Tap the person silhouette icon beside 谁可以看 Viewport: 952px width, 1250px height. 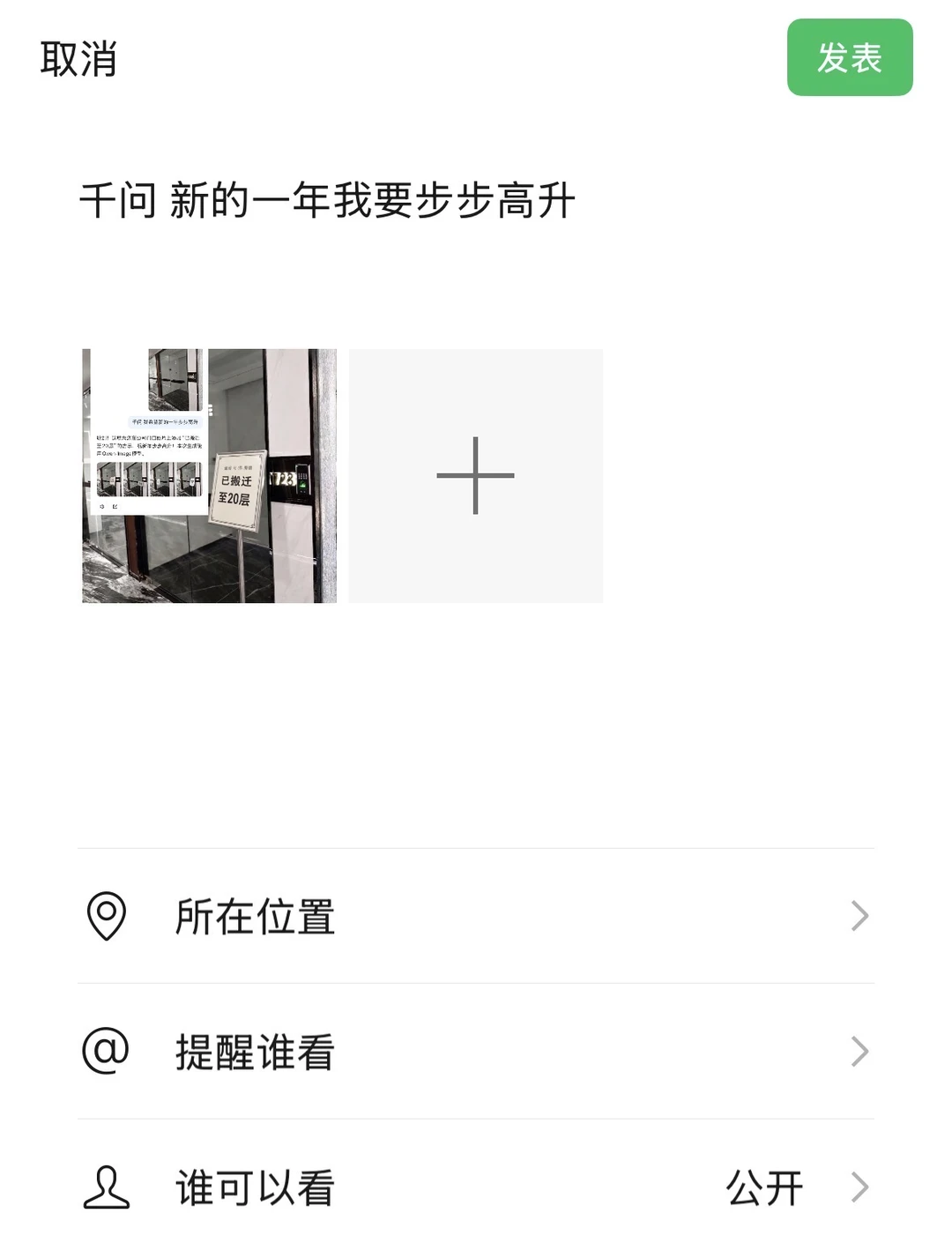pos(106,1187)
